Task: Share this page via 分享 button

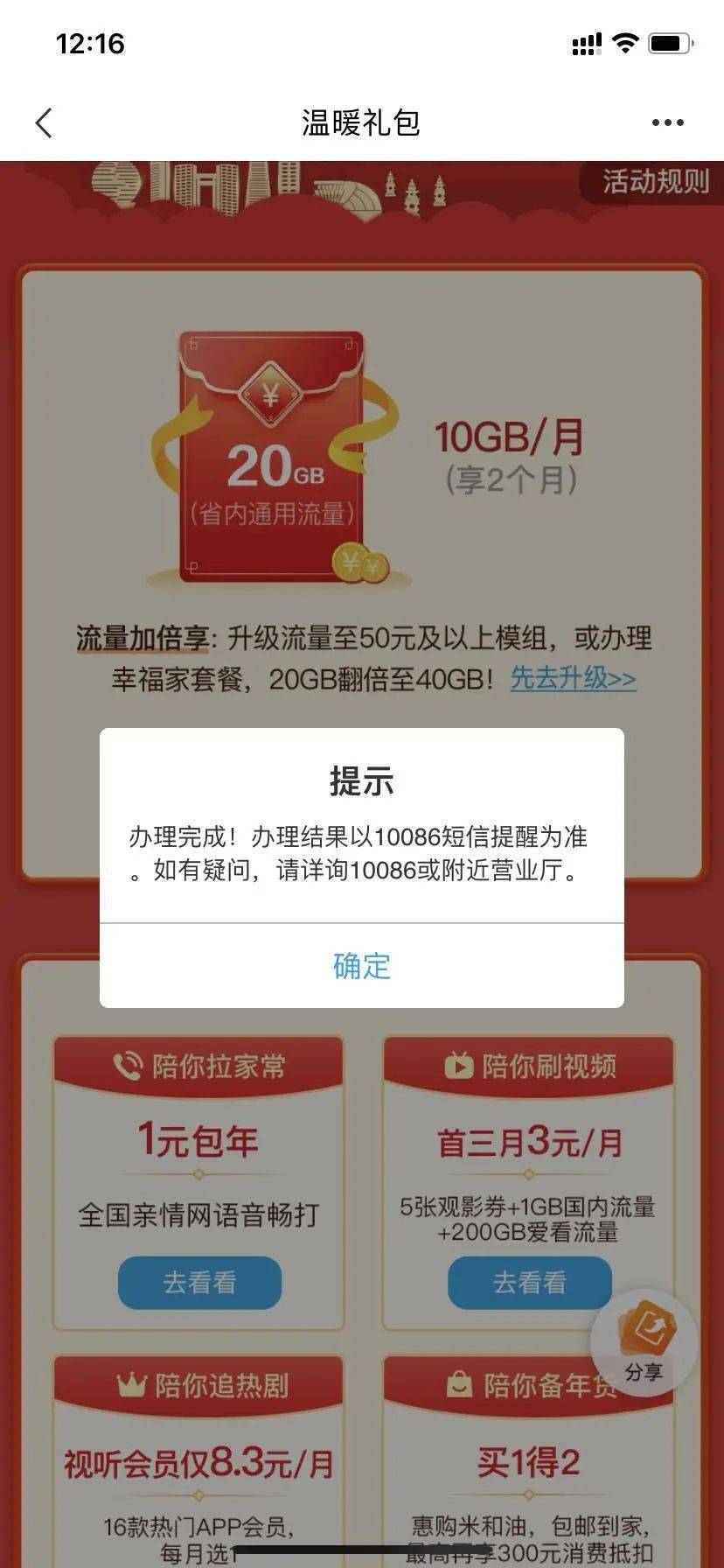Action: pyautogui.click(x=645, y=1340)
